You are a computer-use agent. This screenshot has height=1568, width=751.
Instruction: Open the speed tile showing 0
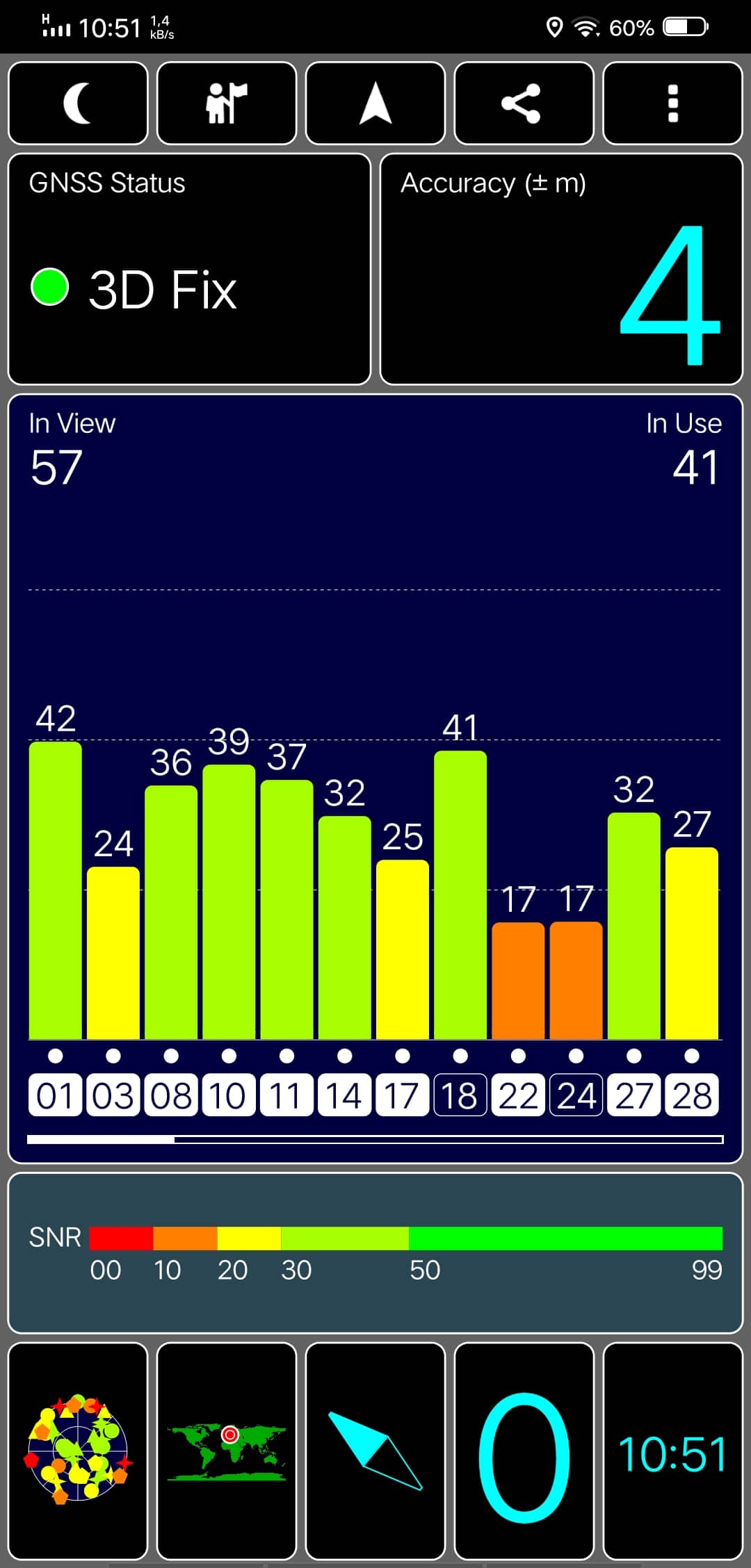tap(524, 1451)
